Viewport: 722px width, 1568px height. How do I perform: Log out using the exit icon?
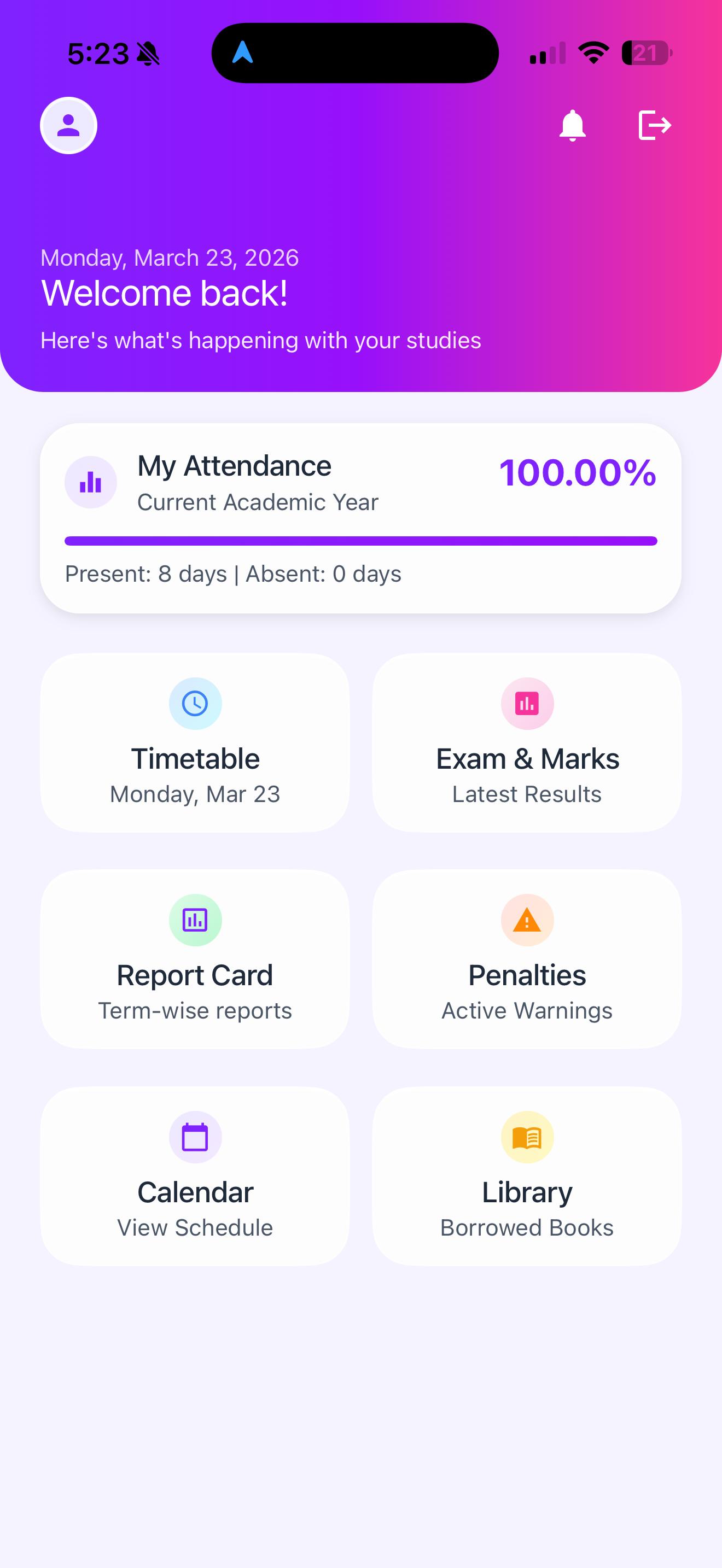[x=653, y=125]
